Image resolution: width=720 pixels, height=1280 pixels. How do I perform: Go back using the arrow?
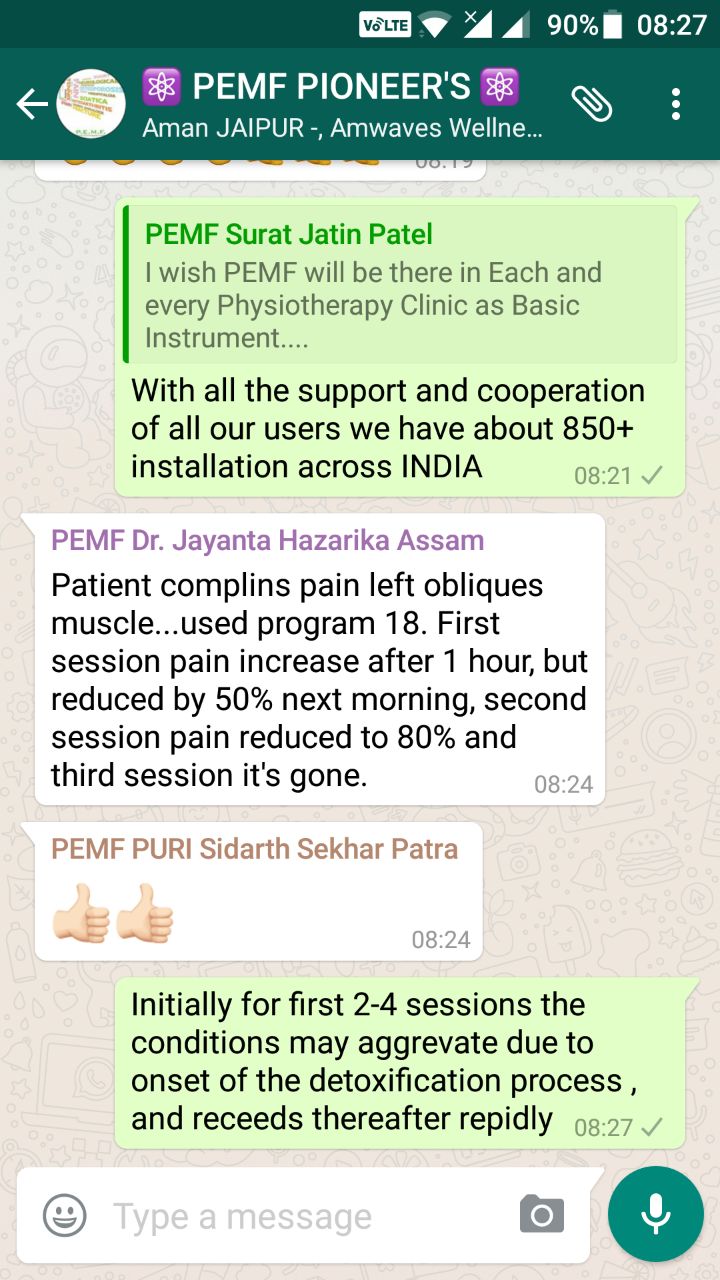pos(31,104)
